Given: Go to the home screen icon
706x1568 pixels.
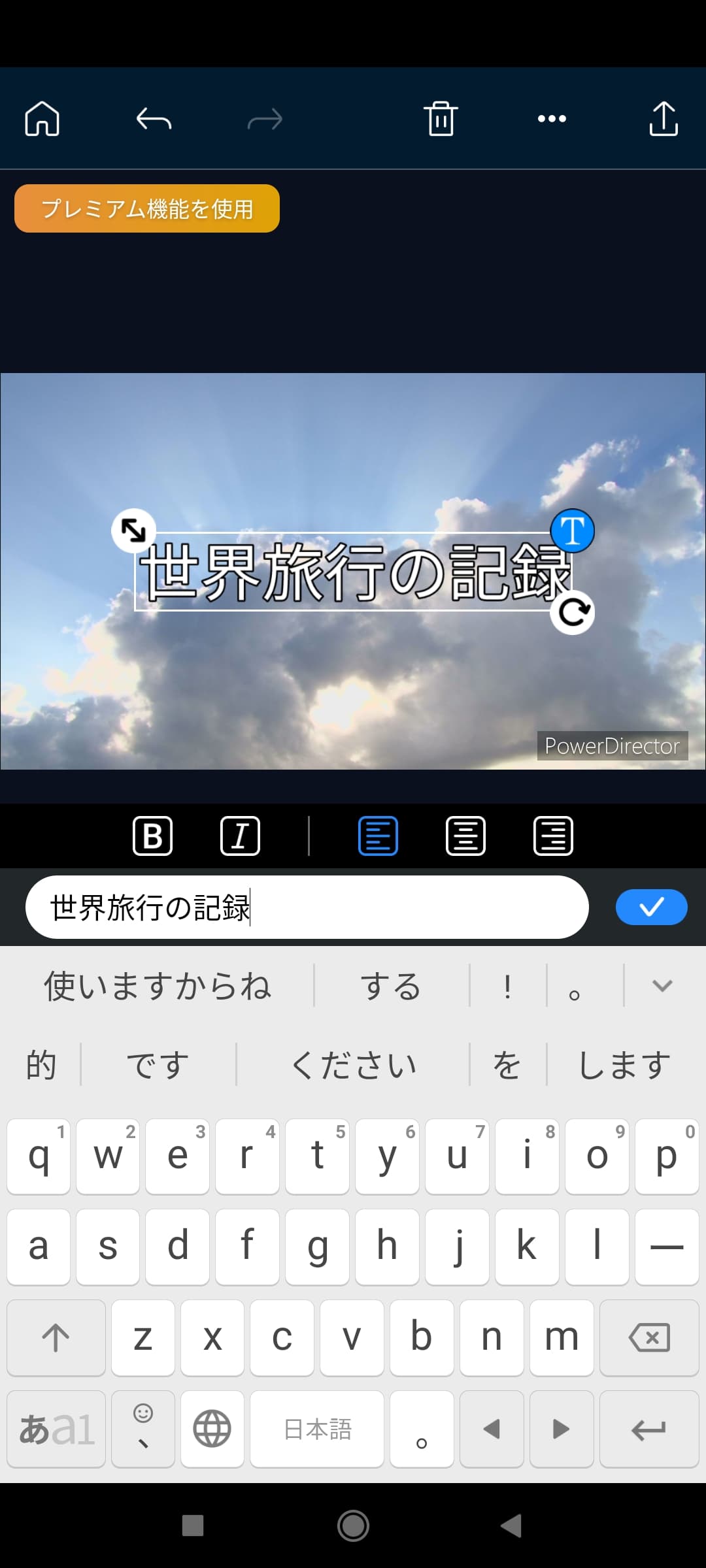Looking at the screenshot, I should click(x=42, y=119).
